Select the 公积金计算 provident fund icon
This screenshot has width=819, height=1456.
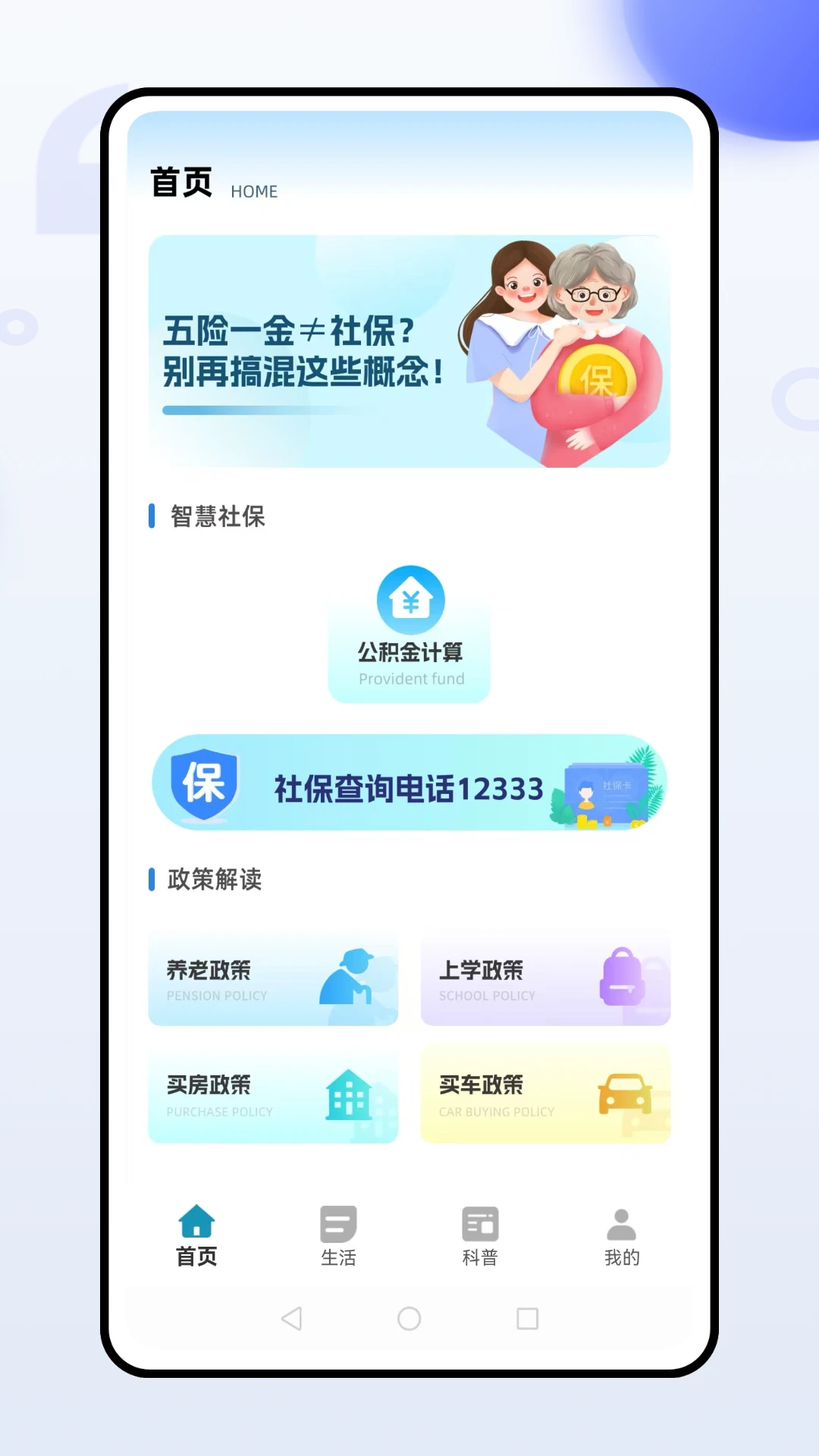[409, 599]
